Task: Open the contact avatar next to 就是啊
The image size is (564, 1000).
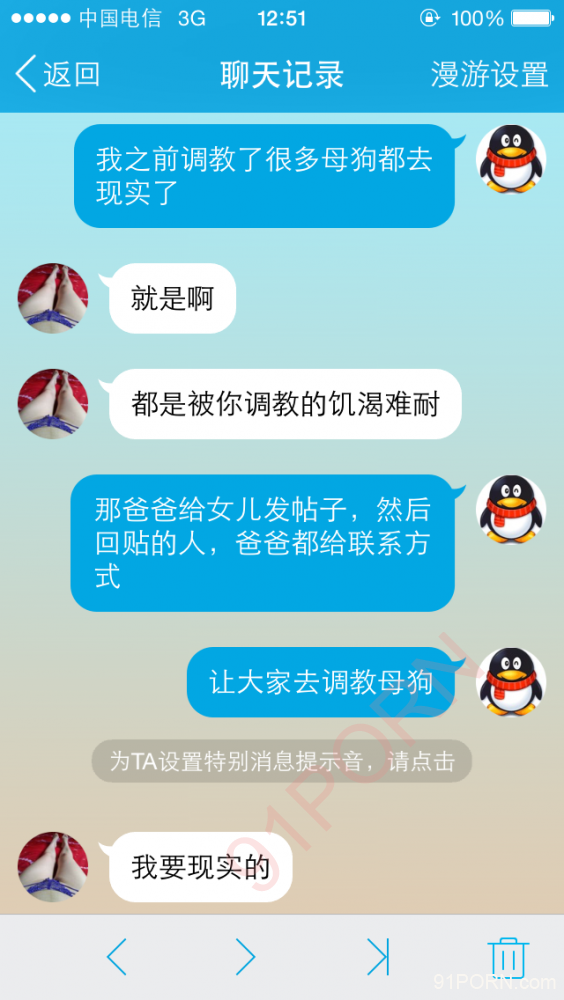Action: (53, 298)
